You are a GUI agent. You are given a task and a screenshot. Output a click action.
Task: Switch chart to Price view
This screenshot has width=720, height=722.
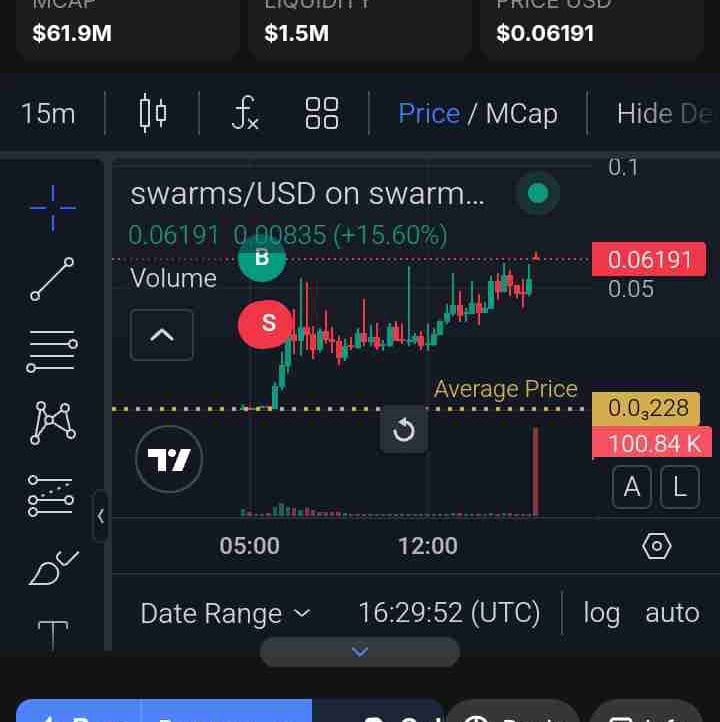pos(428,113)
